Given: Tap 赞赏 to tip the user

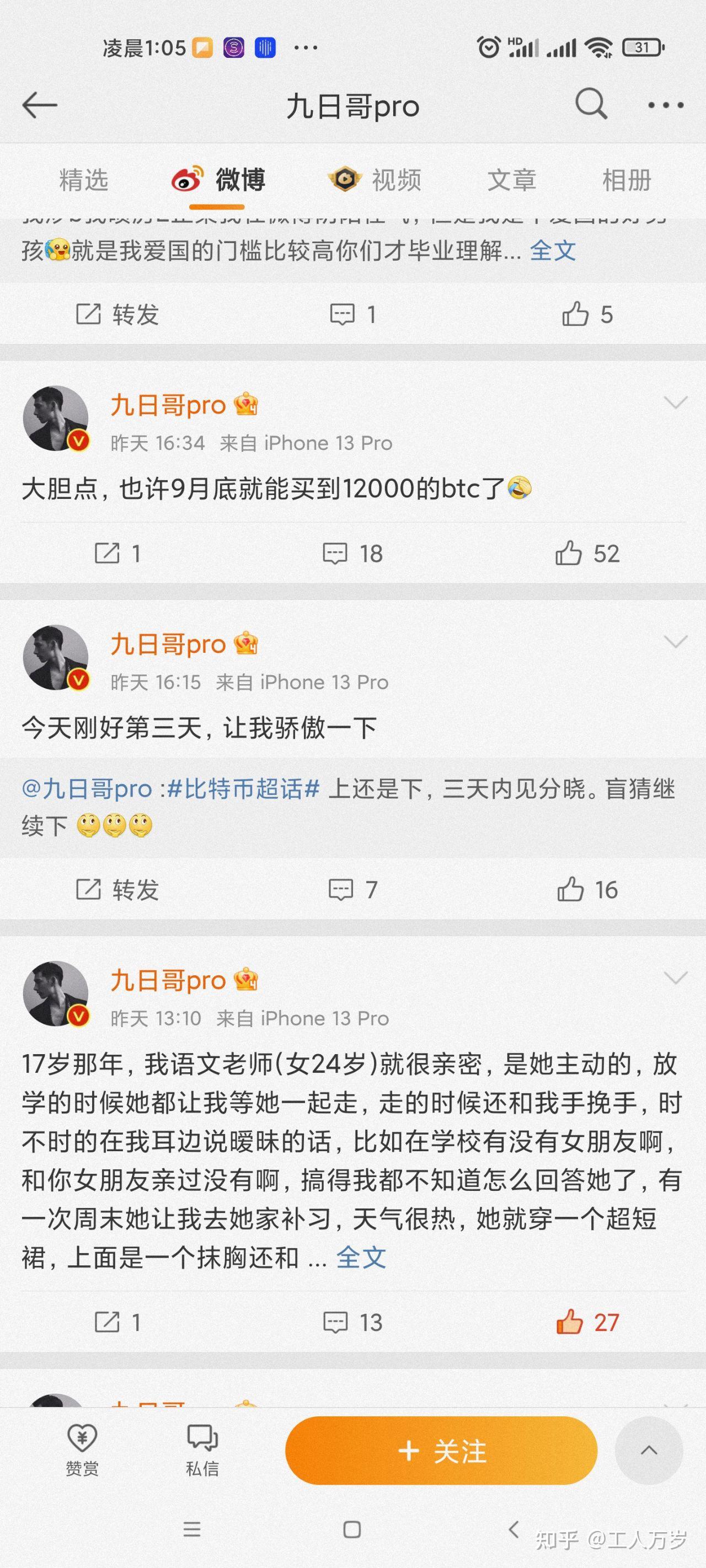Looking at the screenshot, I should coord(82,1451).
